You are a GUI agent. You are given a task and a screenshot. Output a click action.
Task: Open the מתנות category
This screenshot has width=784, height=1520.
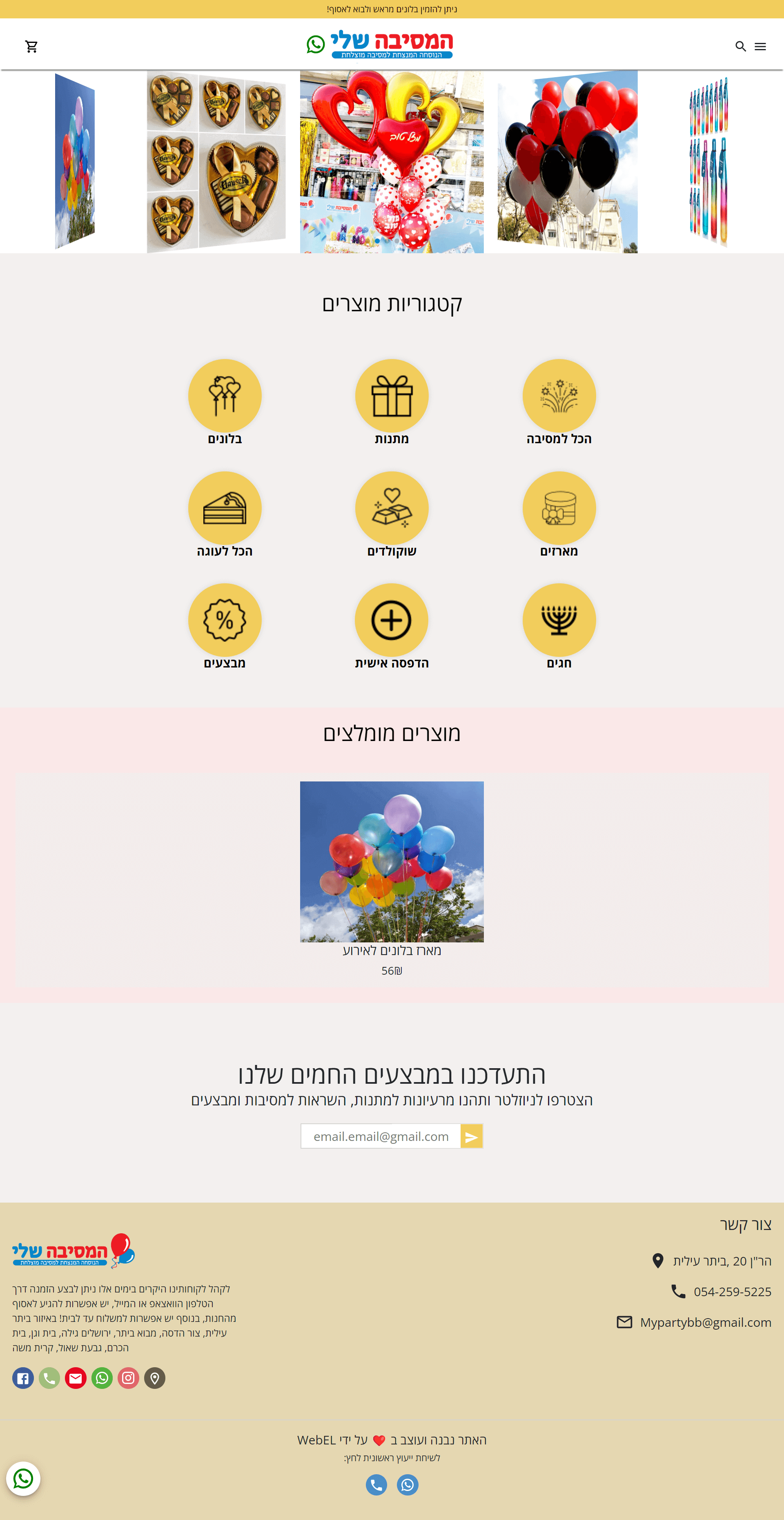[392, 402]
